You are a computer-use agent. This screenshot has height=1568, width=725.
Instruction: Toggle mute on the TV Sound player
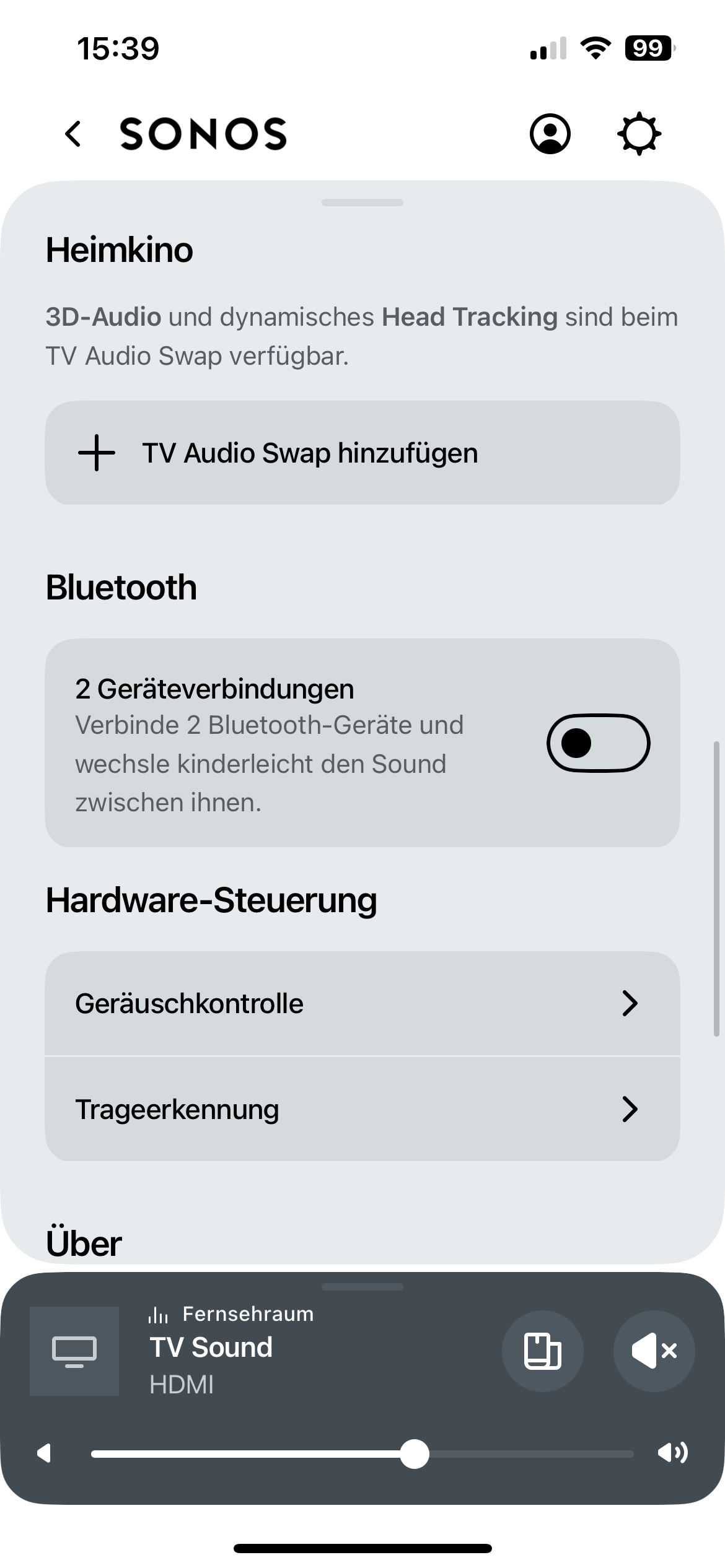[x=654, y=1351]
